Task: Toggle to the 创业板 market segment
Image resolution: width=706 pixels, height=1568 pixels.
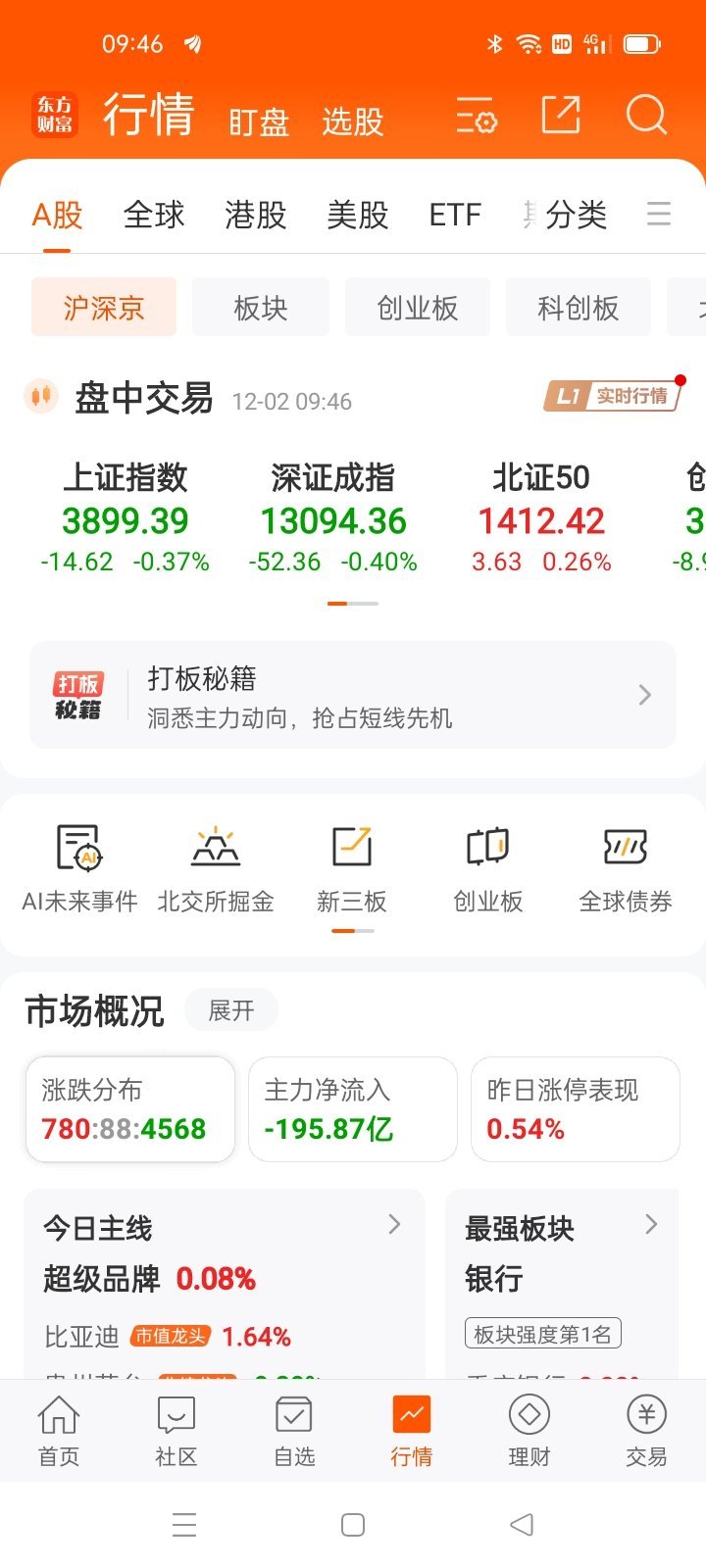Action: [417, 307]
